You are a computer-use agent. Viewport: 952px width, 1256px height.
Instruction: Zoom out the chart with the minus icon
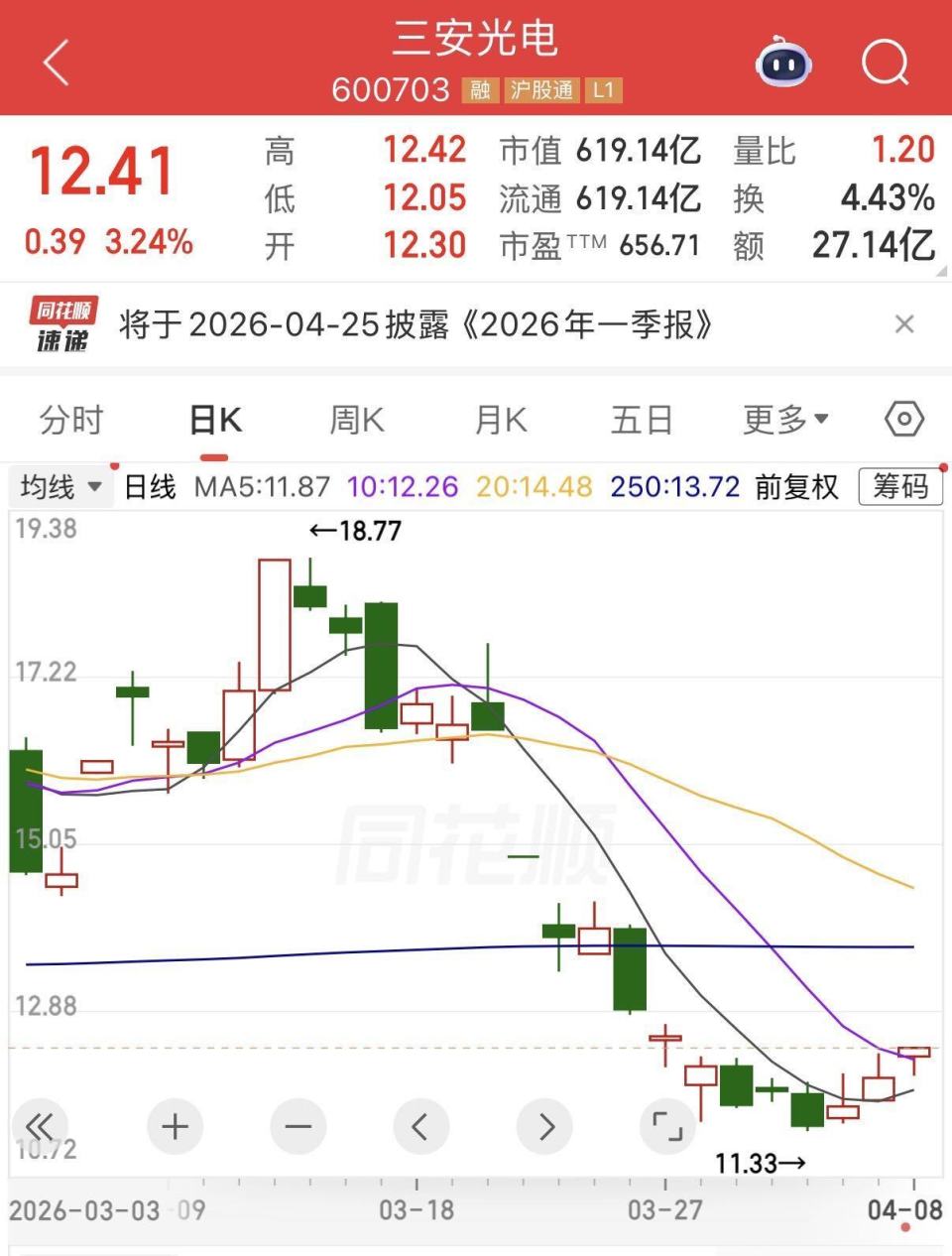(x=297, y=1126)
